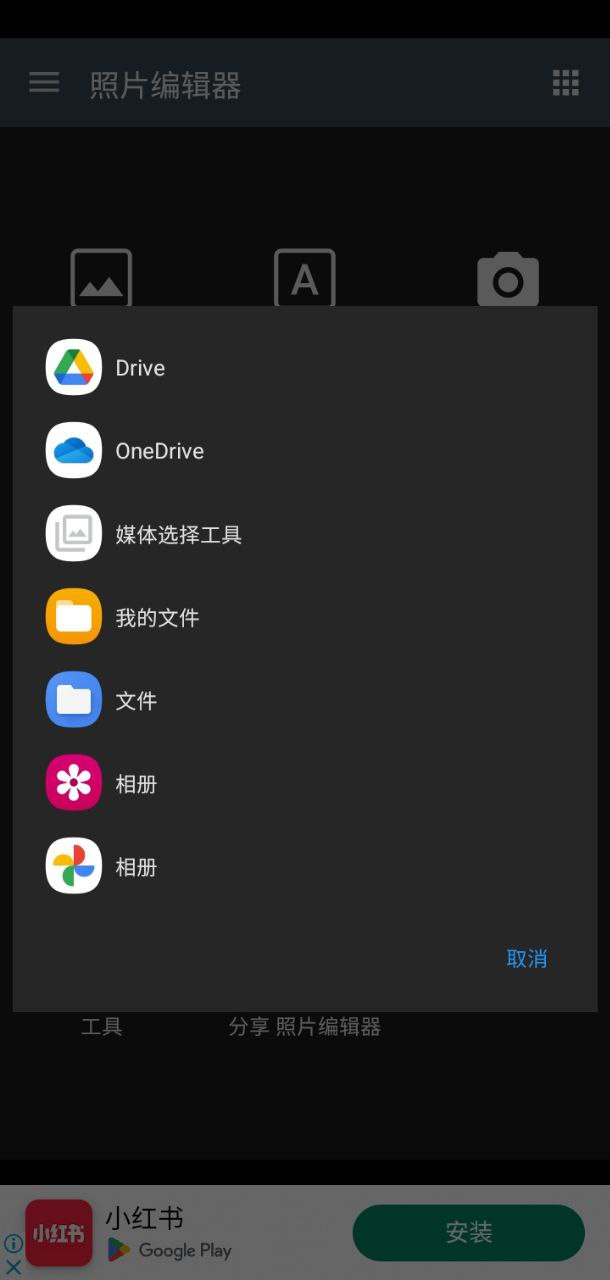Pick 我的文件 with the orange folder icon

click(x=157, y=618)
